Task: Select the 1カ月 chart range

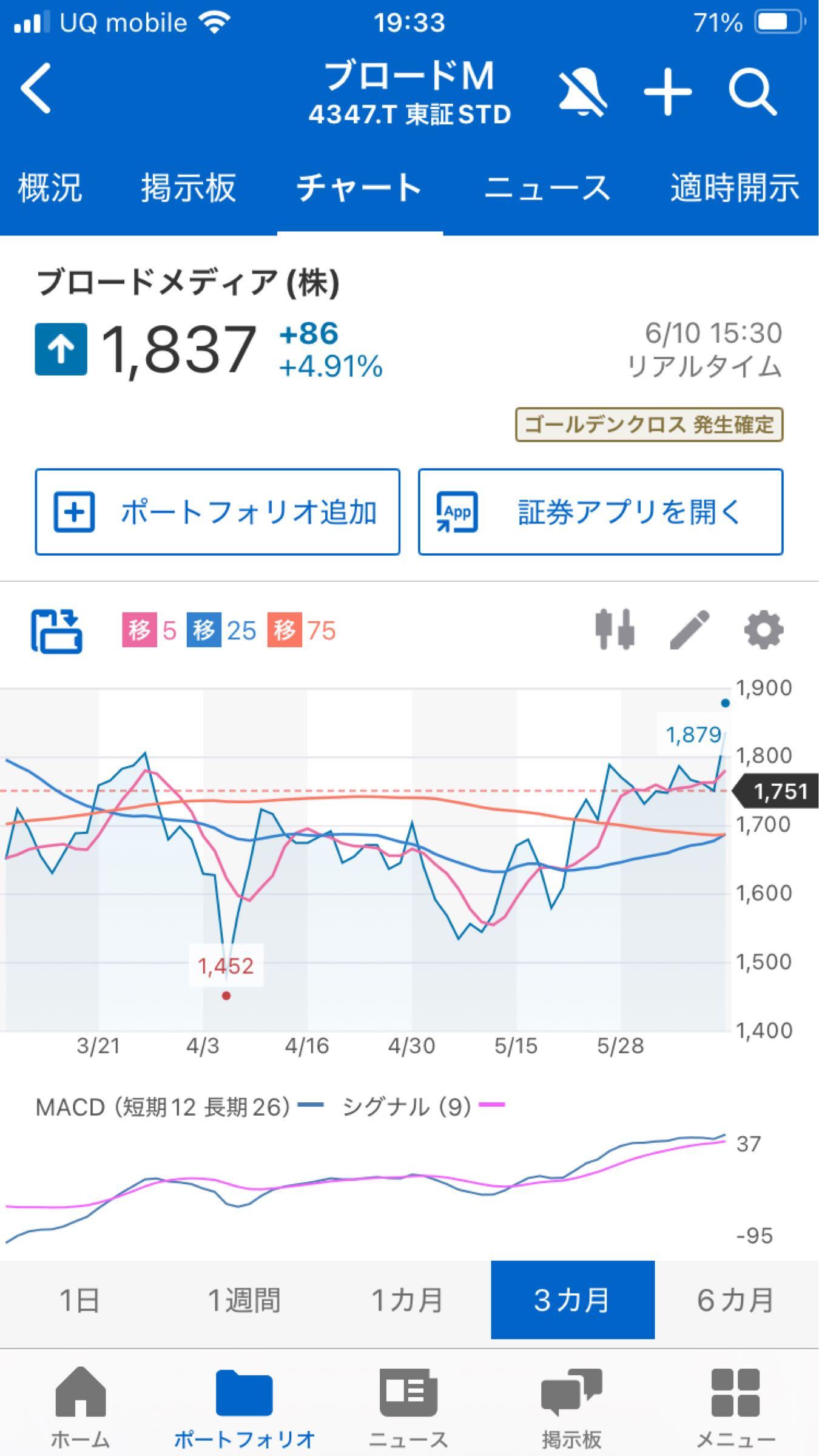Action: 408,1300
